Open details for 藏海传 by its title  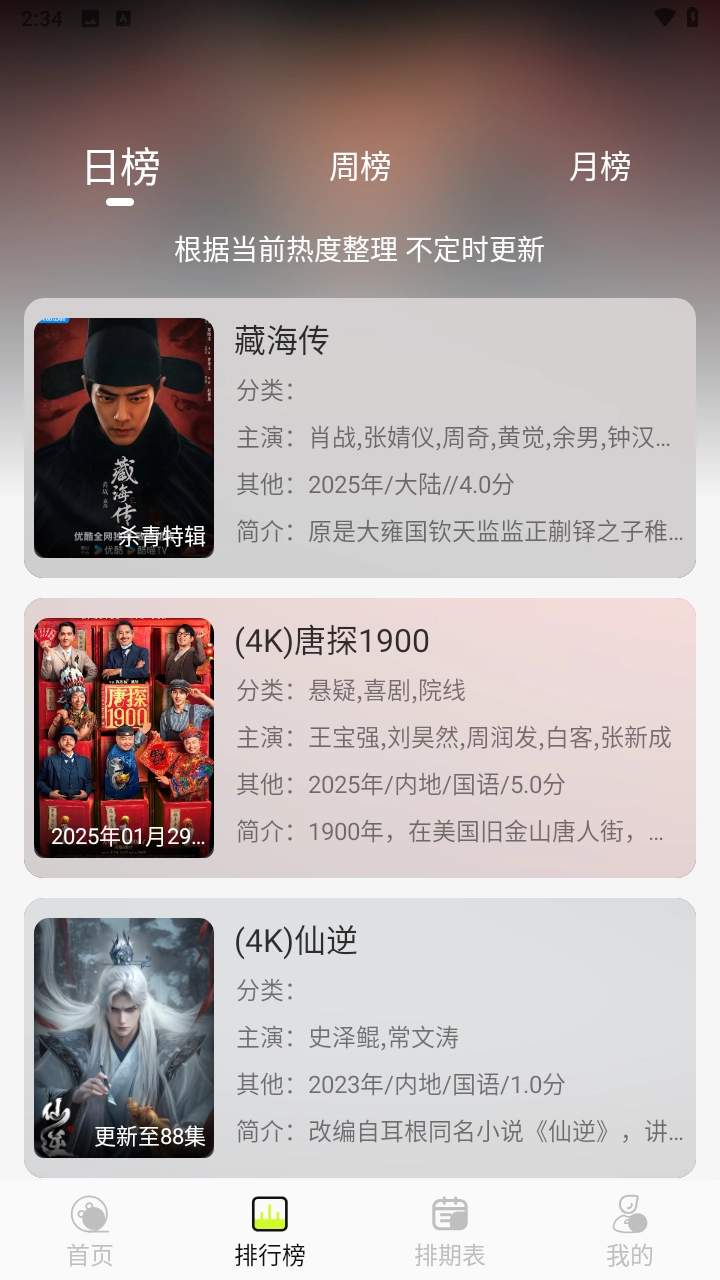[276, 342]
